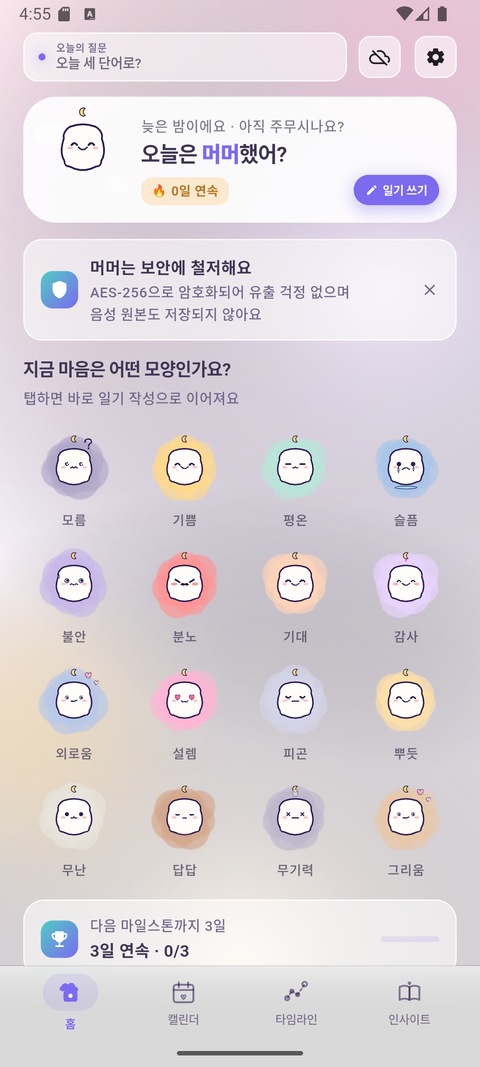Tap the cloud sync off icon
This screenshot has height=1067, width=480.
[379, 57]
